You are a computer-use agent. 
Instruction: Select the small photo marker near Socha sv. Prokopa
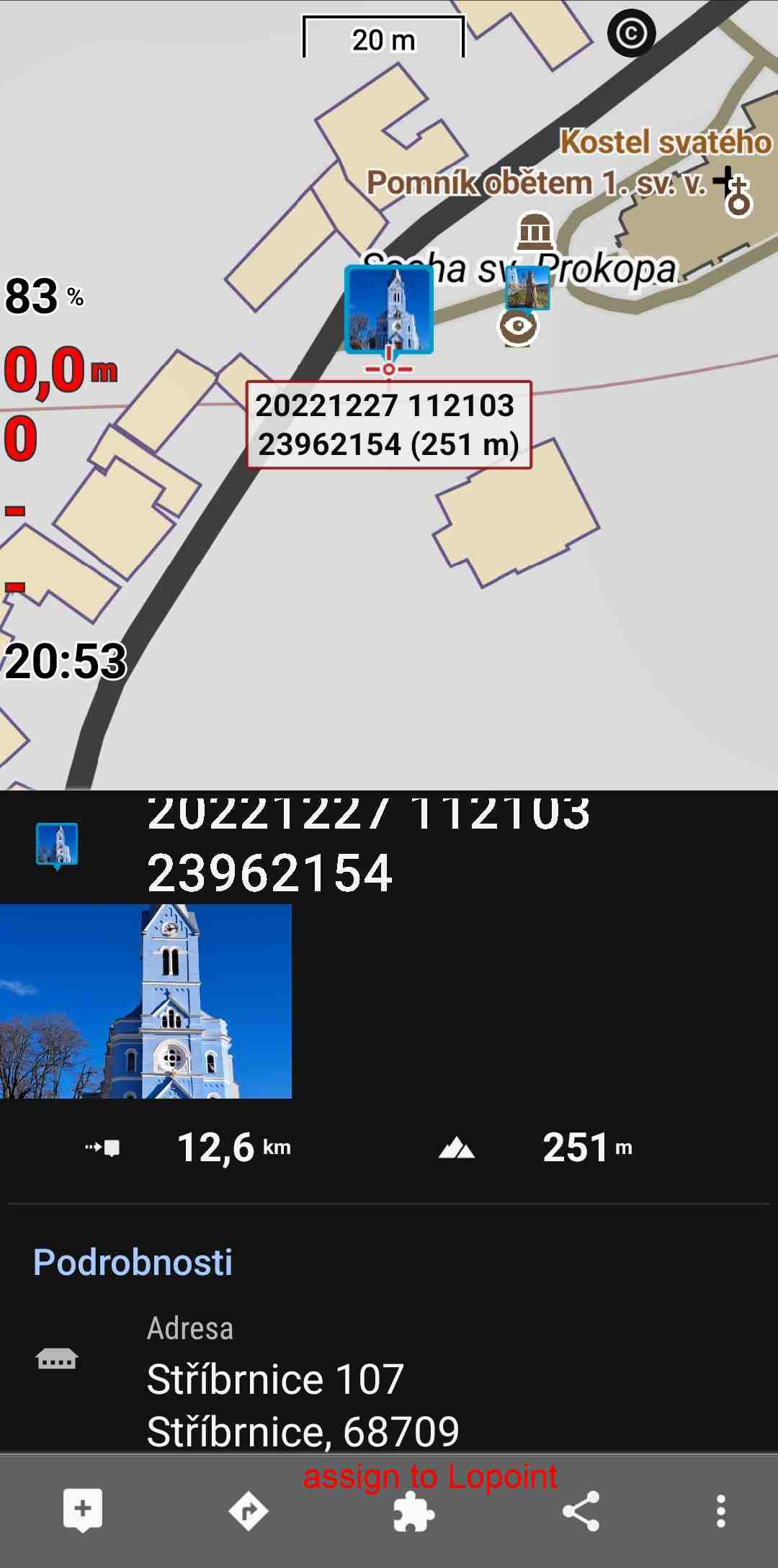click(528, 288)
